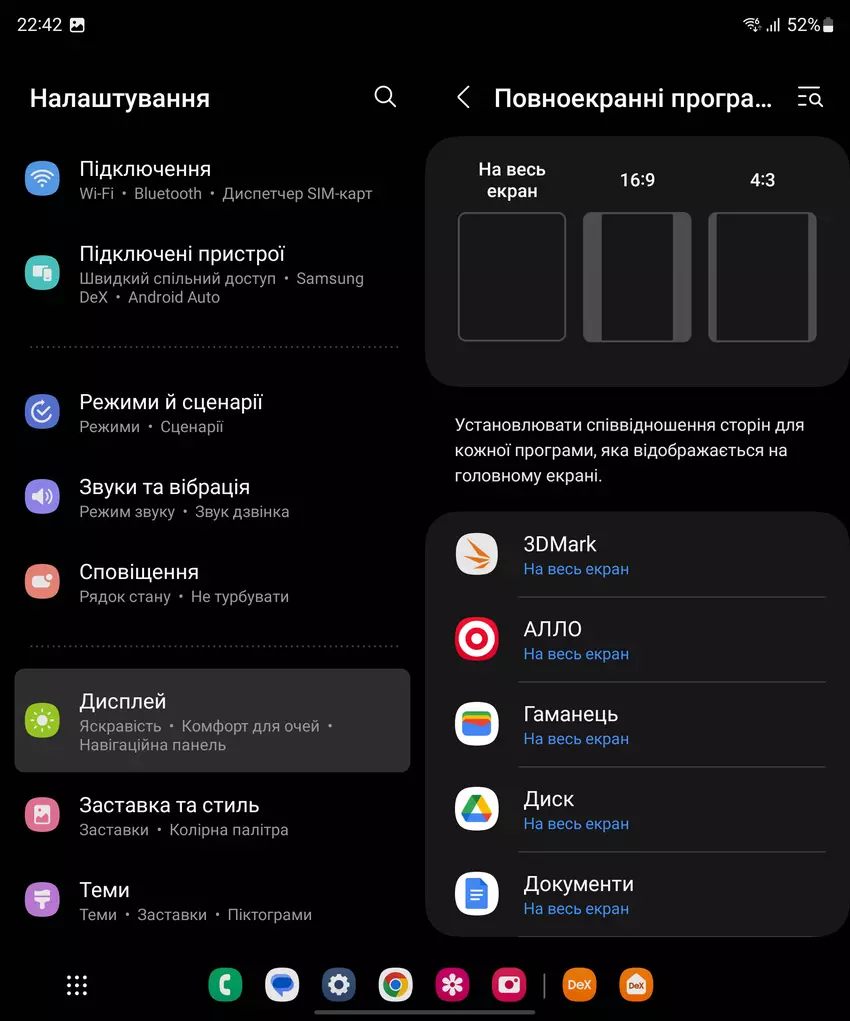The height and width of the screenshot is (1021, 850).
Task: Launch Chrome from the taskbar
Action: click(x=396, y=985)
